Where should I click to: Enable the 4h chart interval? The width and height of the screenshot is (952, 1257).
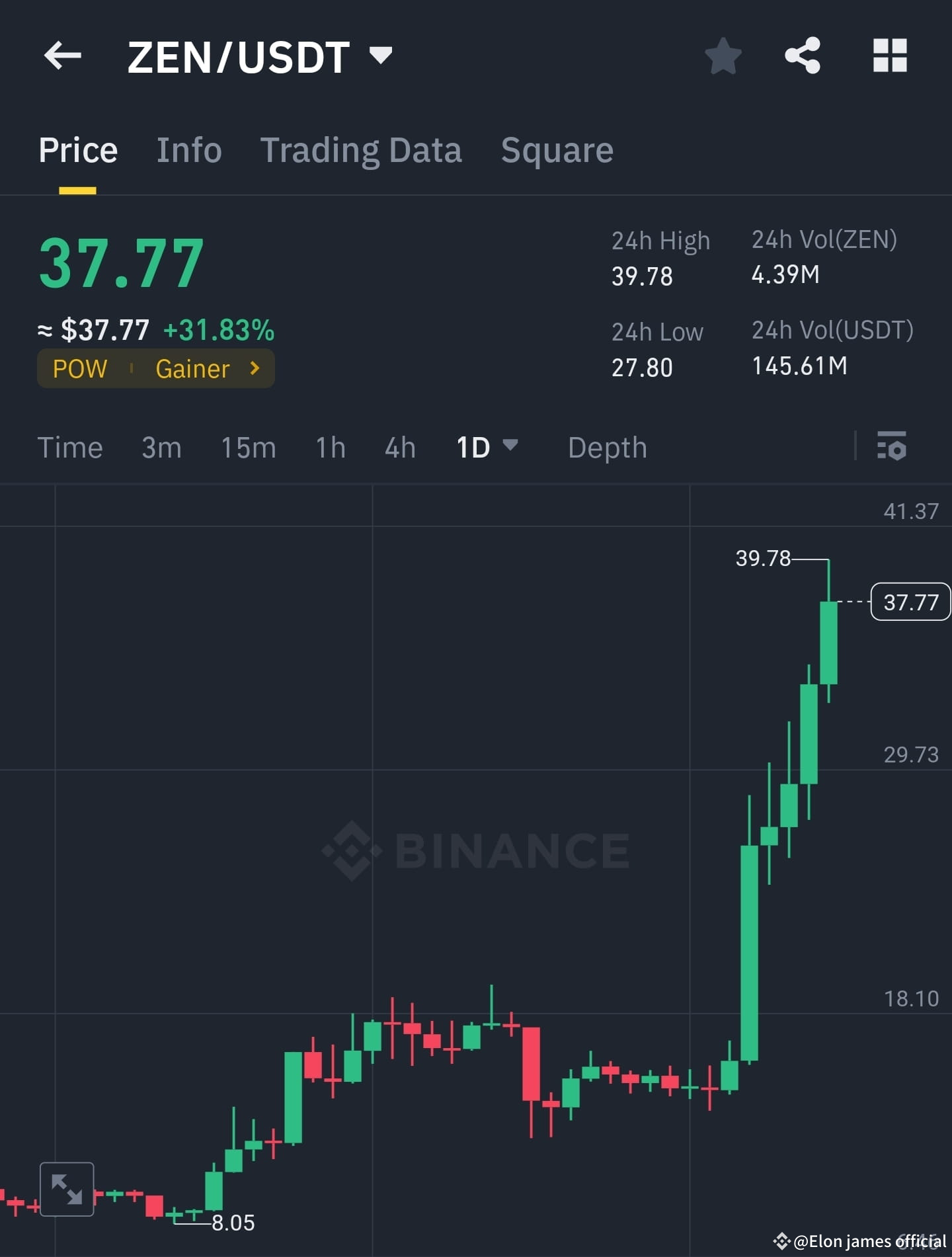399,447
